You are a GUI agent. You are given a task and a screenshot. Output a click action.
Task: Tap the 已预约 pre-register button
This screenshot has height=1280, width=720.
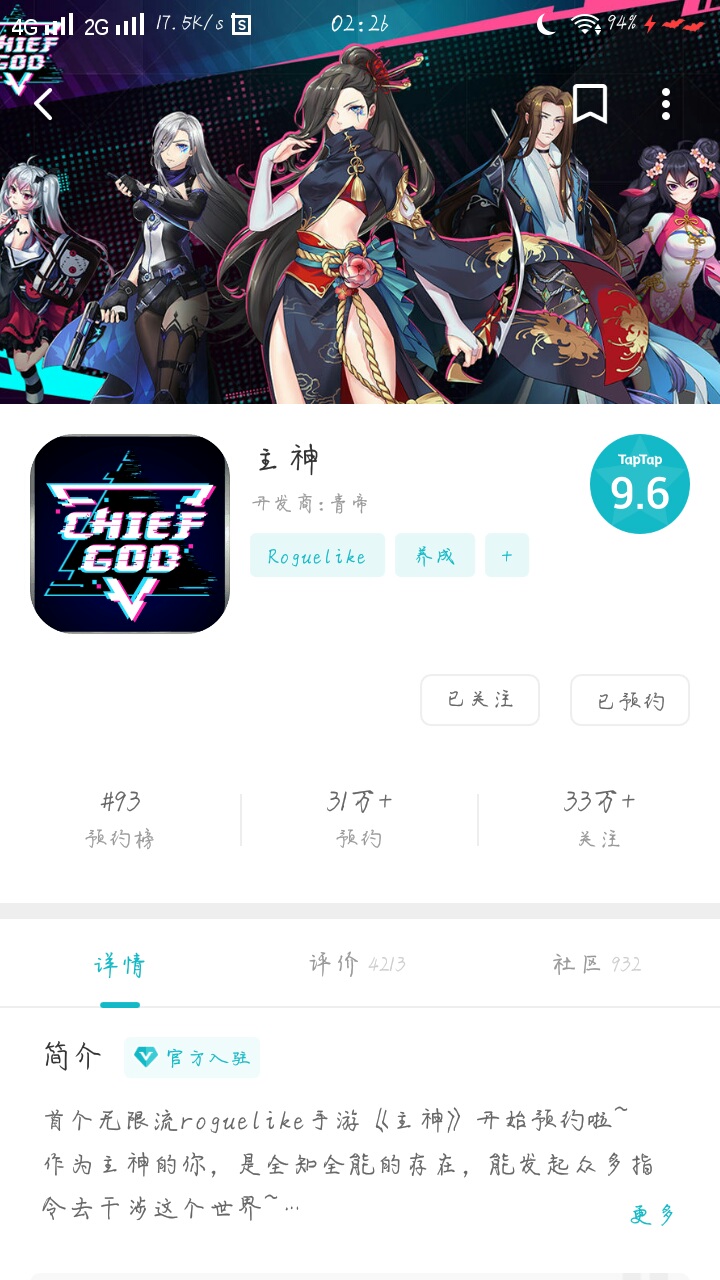[x=630, y=699]
